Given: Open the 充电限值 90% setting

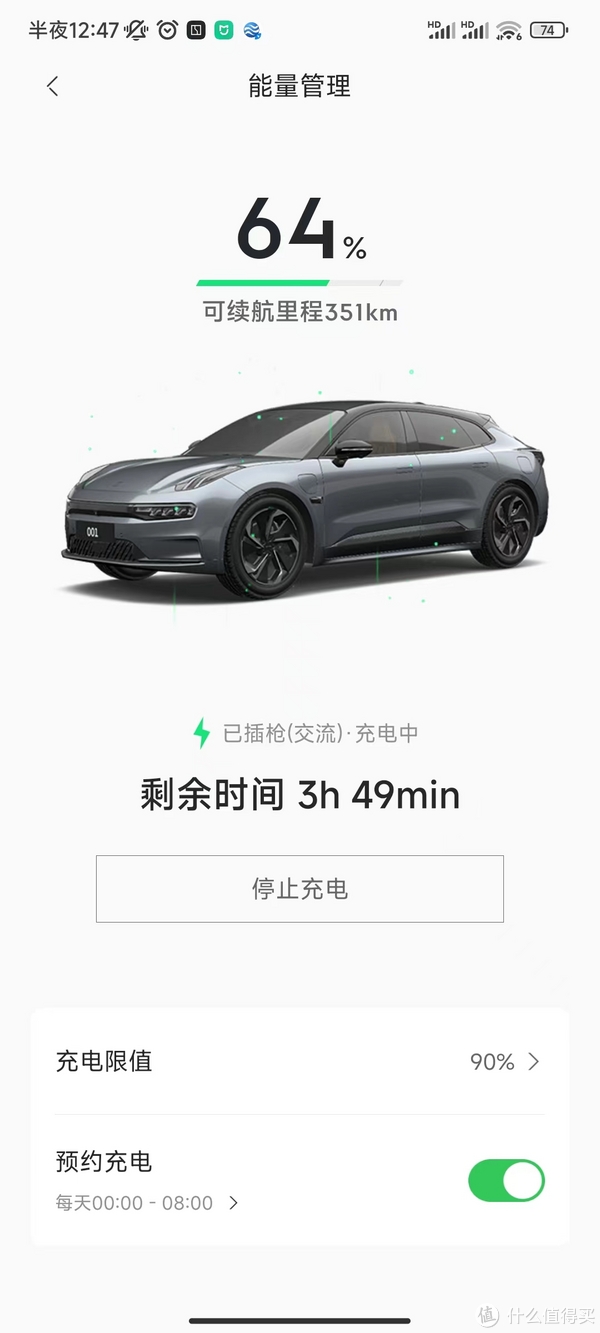Looking at the screenshot, I should coord(300,1062).
